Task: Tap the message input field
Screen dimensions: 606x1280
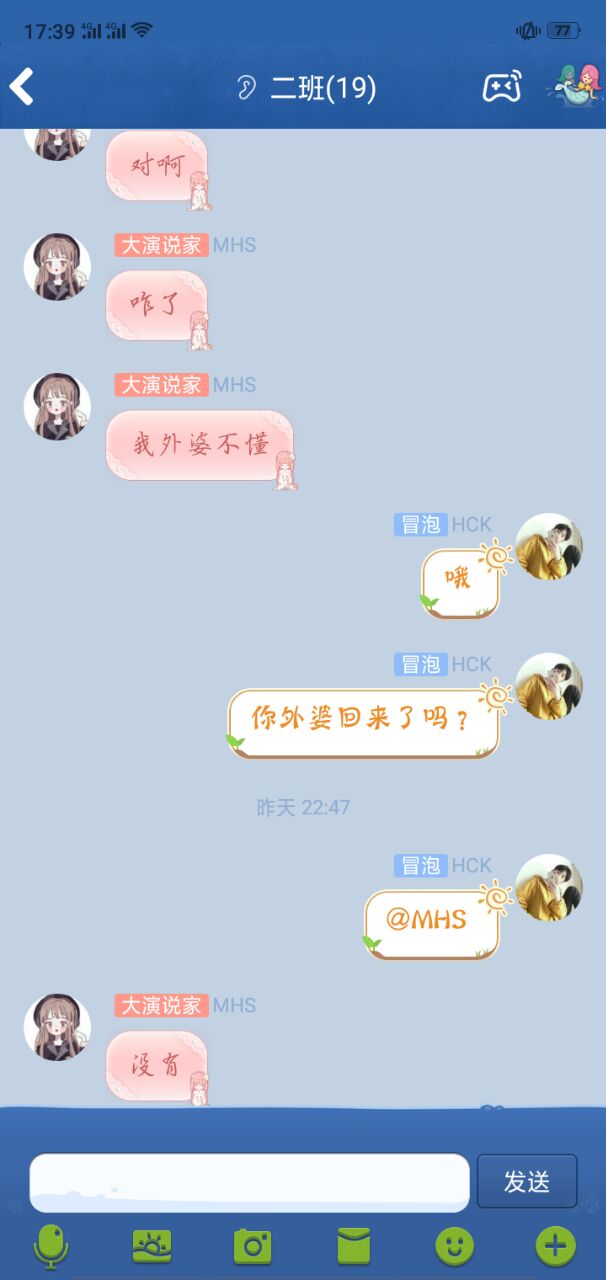Action: (x=249, y=1182)
